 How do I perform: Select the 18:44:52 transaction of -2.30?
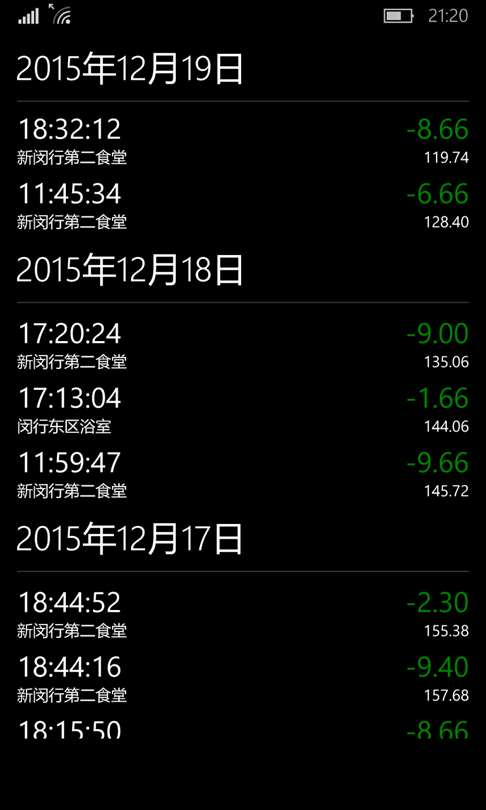(x=243, y=614)
